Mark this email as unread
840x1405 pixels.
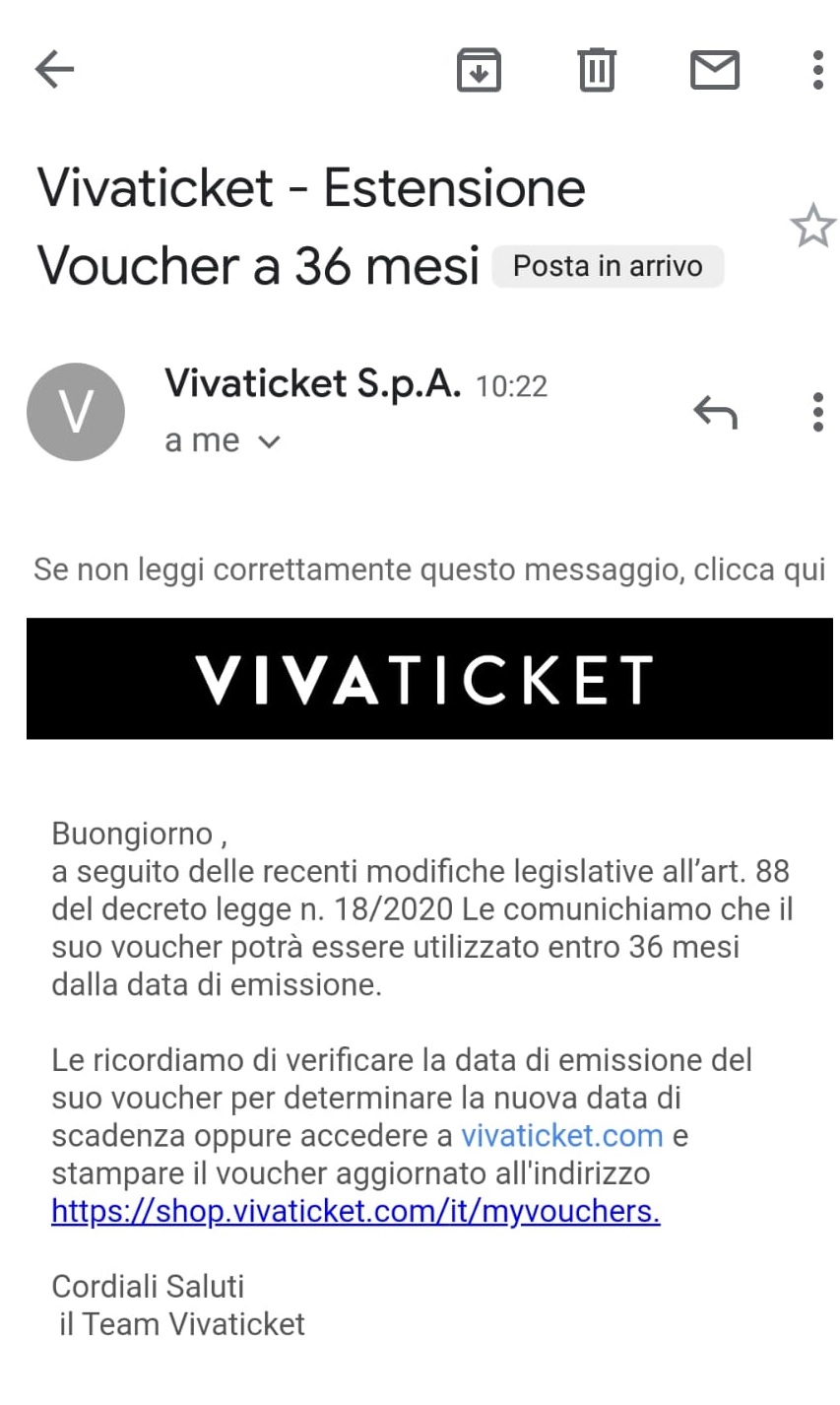pos(714,69)
